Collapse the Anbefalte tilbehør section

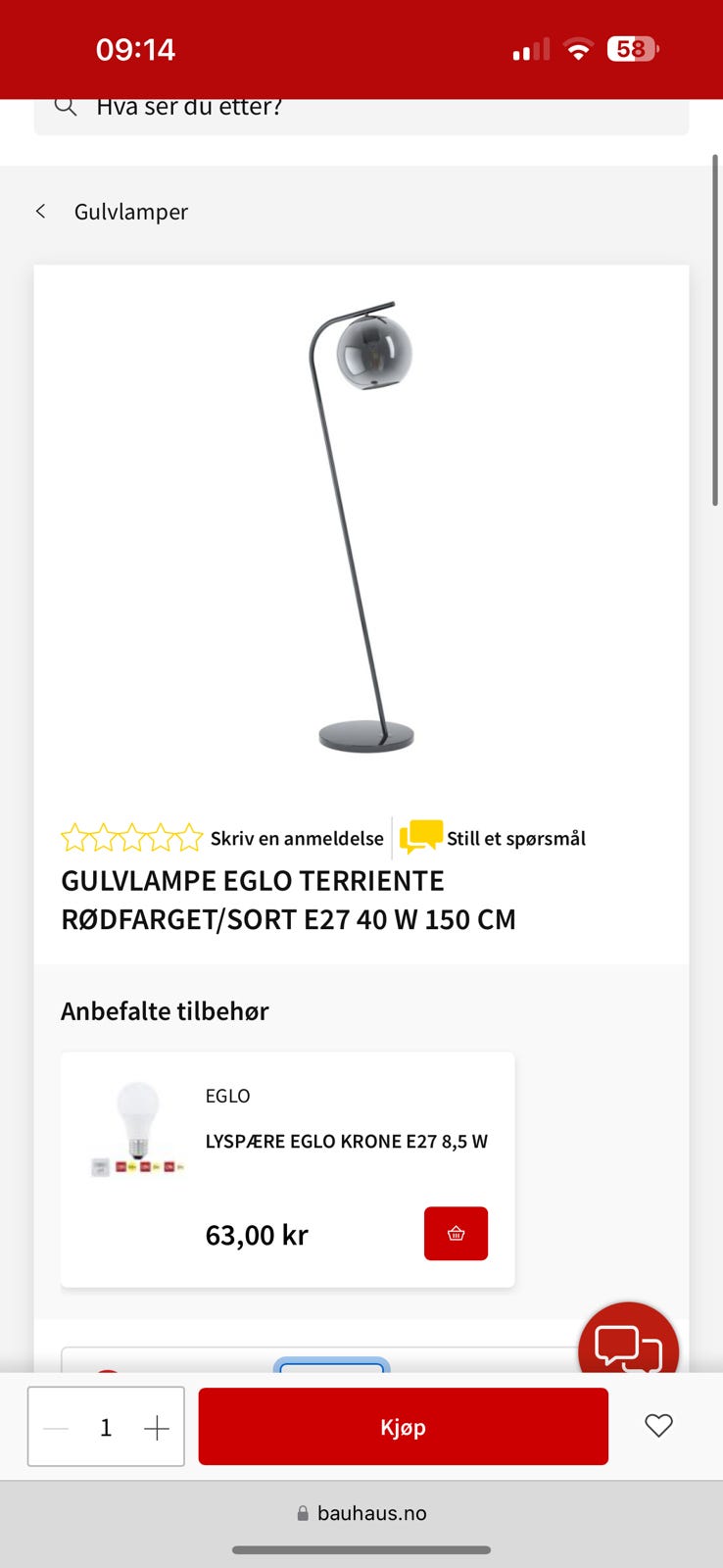click(165, 1010)
